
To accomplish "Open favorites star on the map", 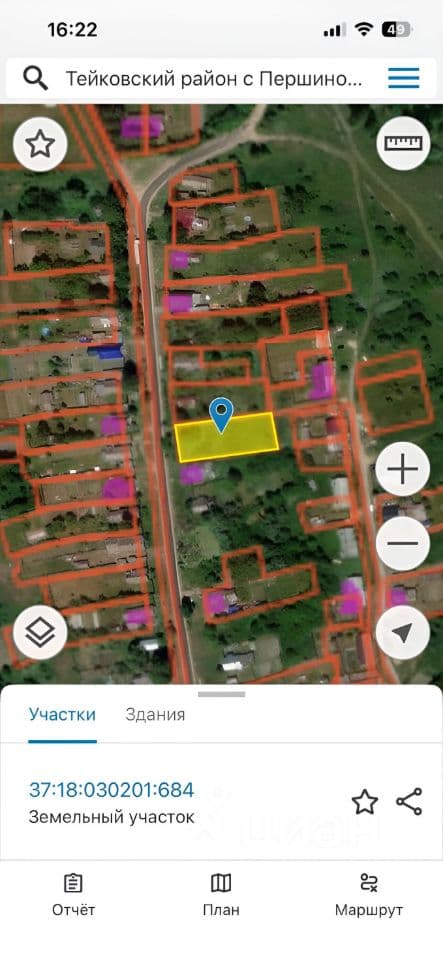I will coord(40,144).
